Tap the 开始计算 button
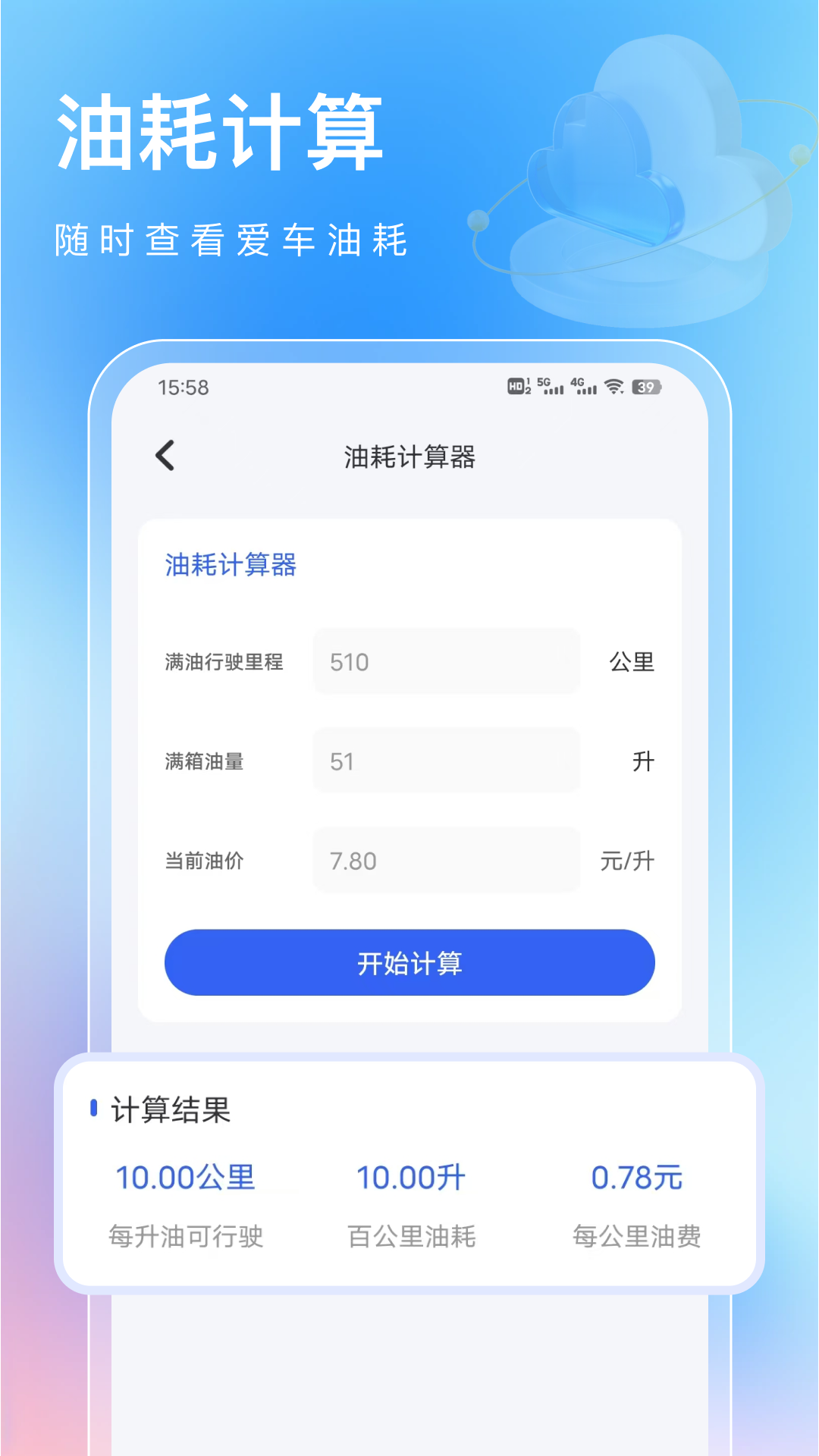This screenshot has height=1456, width=819. point(409,962)
